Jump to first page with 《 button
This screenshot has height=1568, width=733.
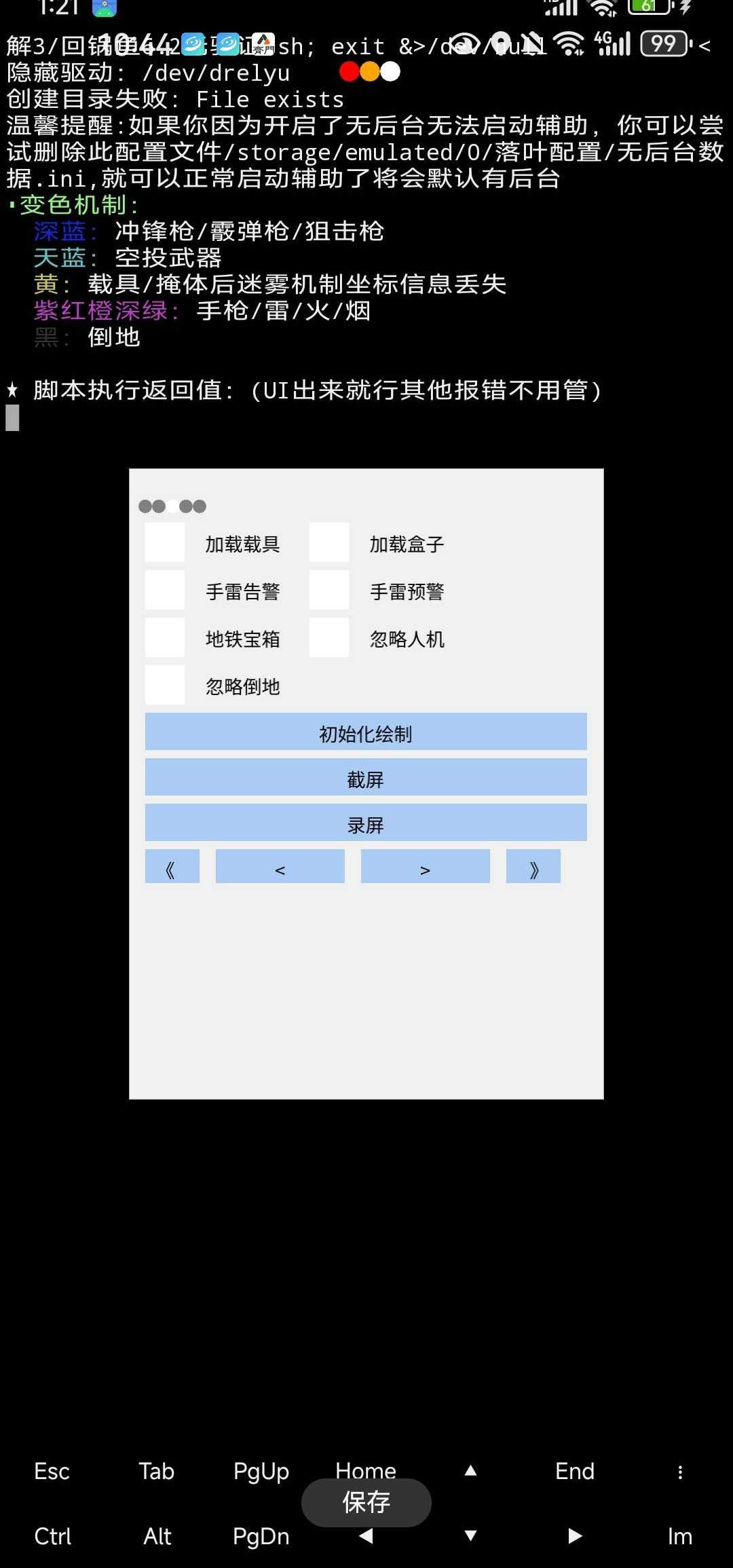(x=172, y=866)
